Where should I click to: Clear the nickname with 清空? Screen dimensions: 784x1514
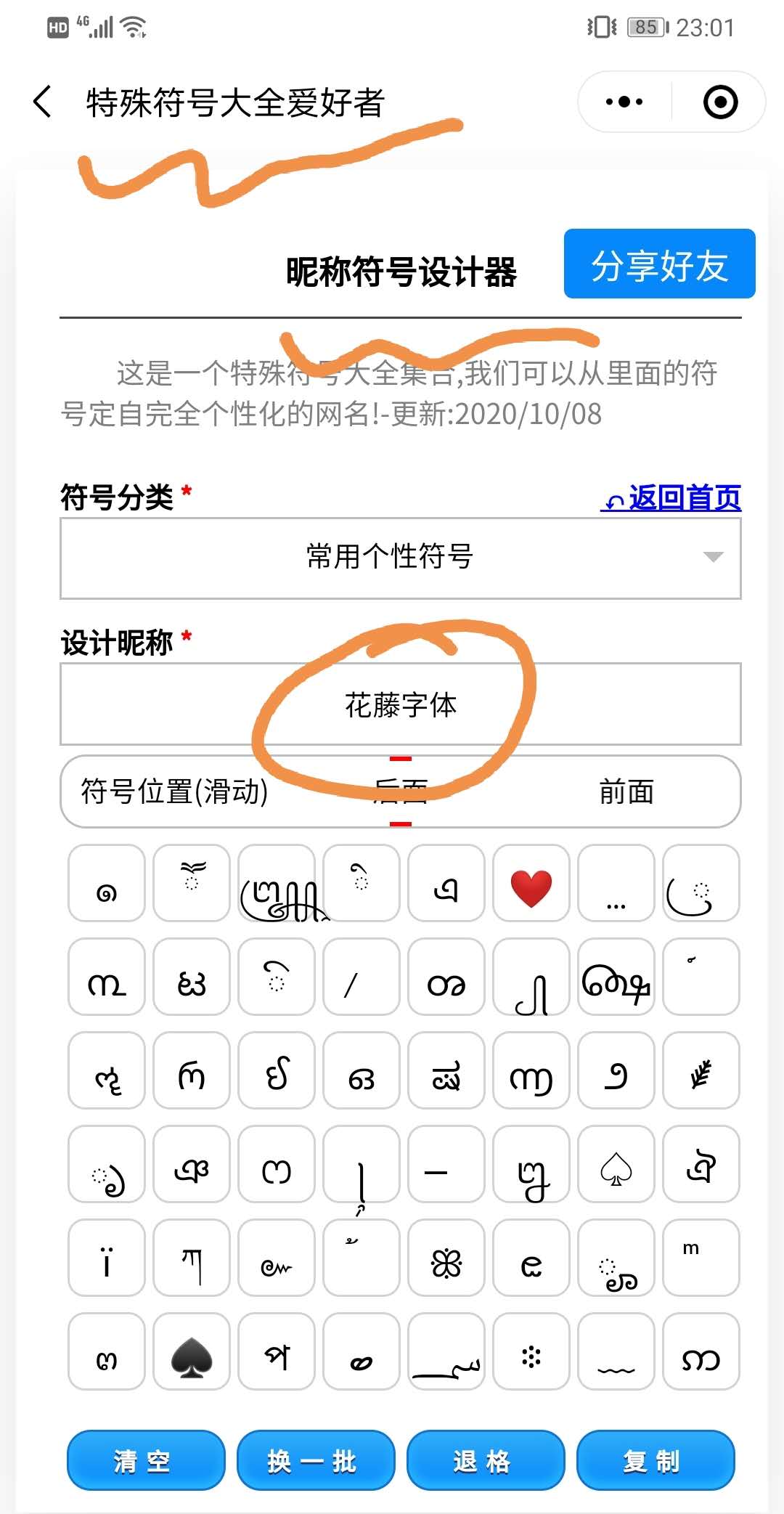click(x=145, y=1460)
